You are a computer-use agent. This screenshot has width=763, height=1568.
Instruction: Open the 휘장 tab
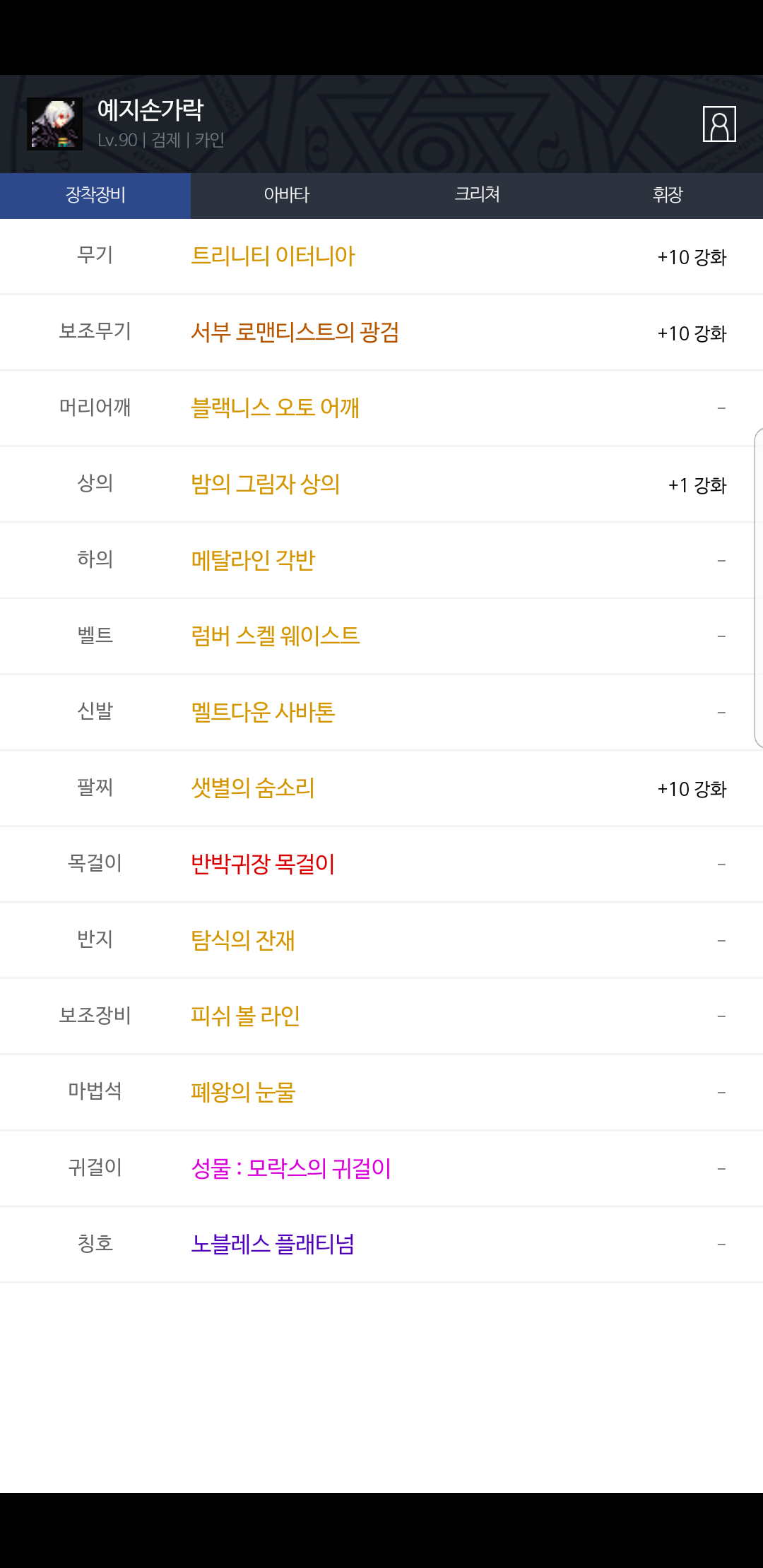(x=668, y=195)
